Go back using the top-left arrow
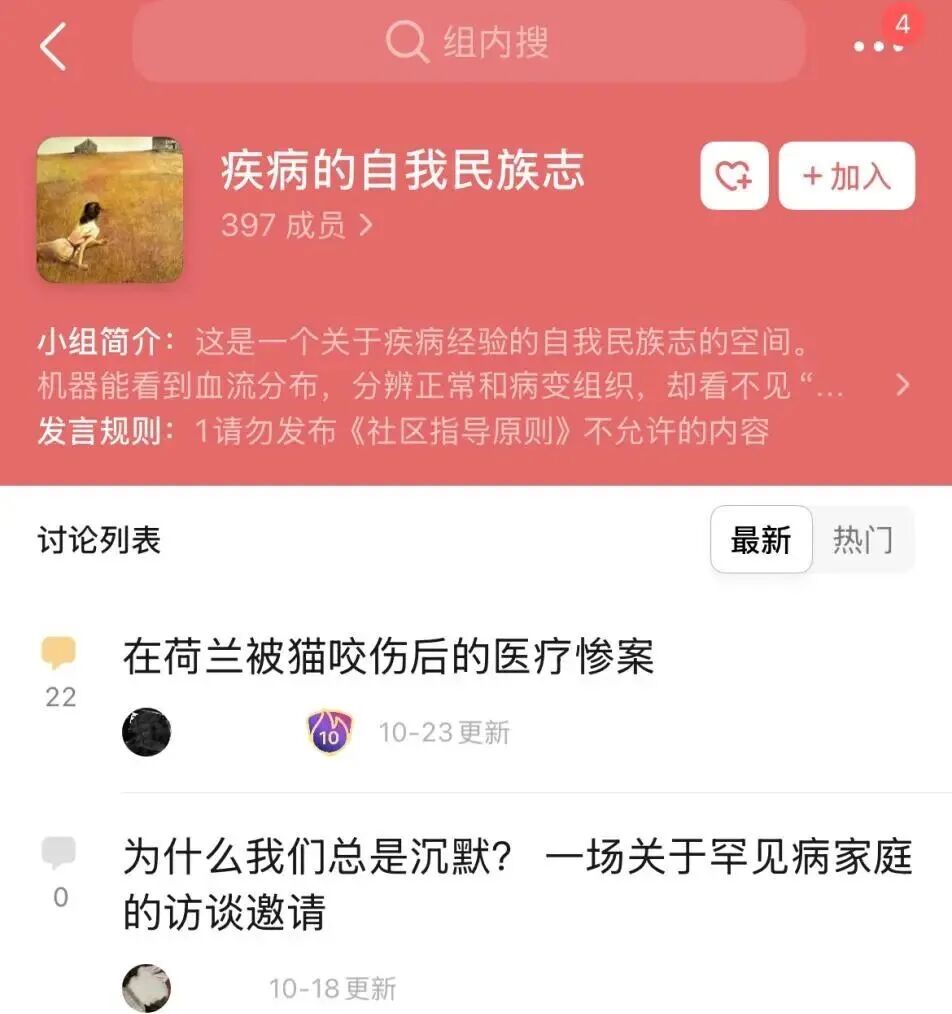Screen dimensions: 952x1014 [52, 46]
